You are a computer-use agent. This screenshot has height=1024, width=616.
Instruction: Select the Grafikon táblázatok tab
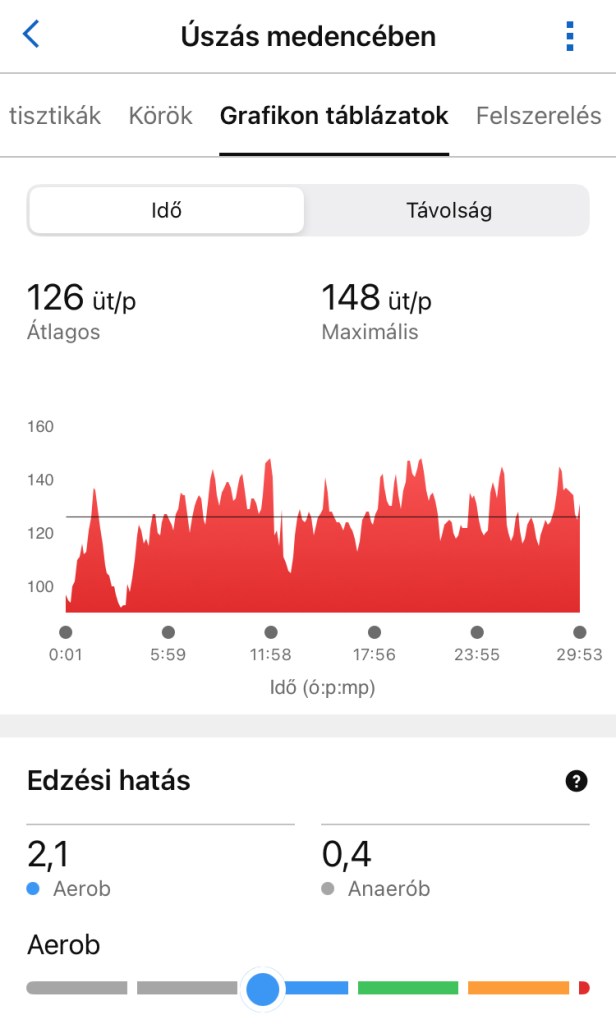[x=334, y=116]
